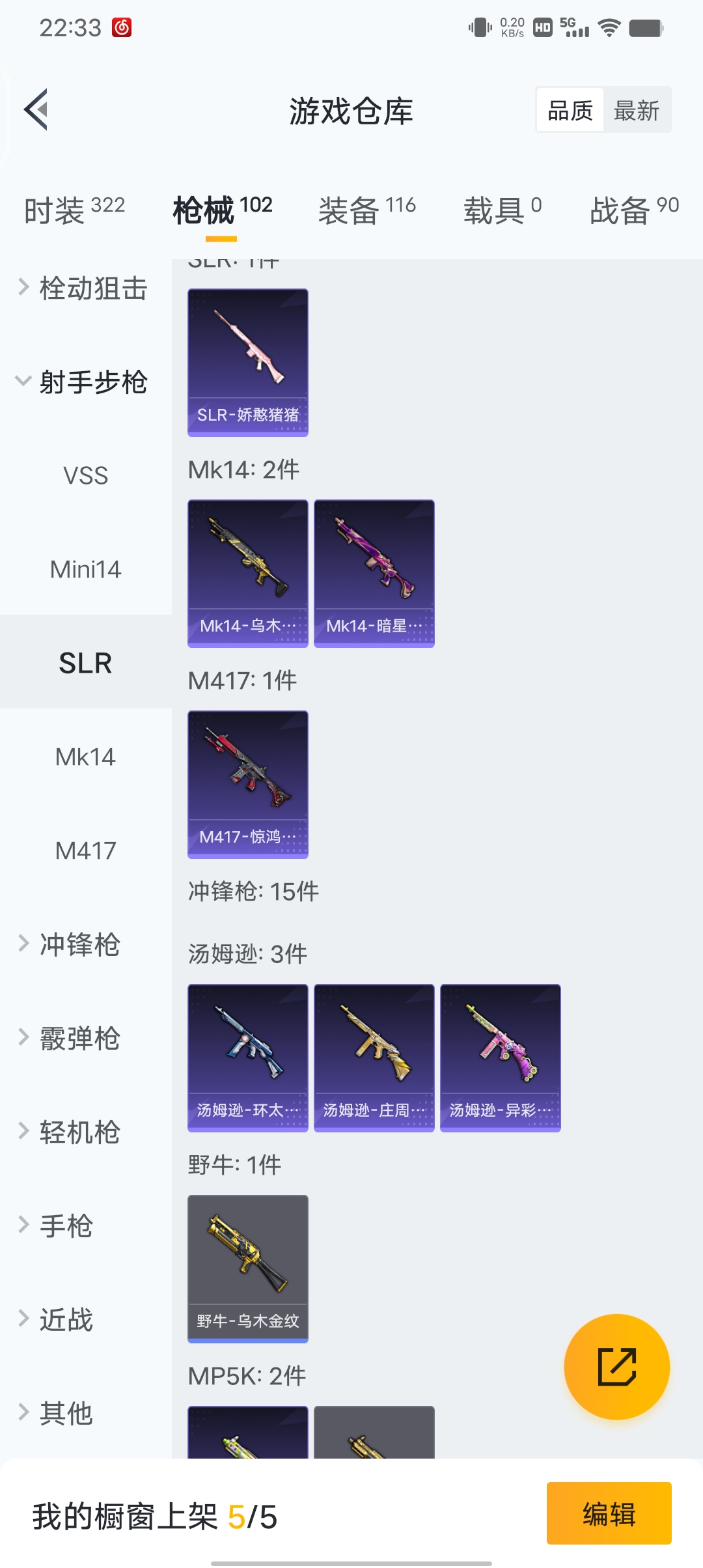This screenshot has width=703, height=1568.
Task: Jump to M417 in the sidebar
Action: pos(85,850)
